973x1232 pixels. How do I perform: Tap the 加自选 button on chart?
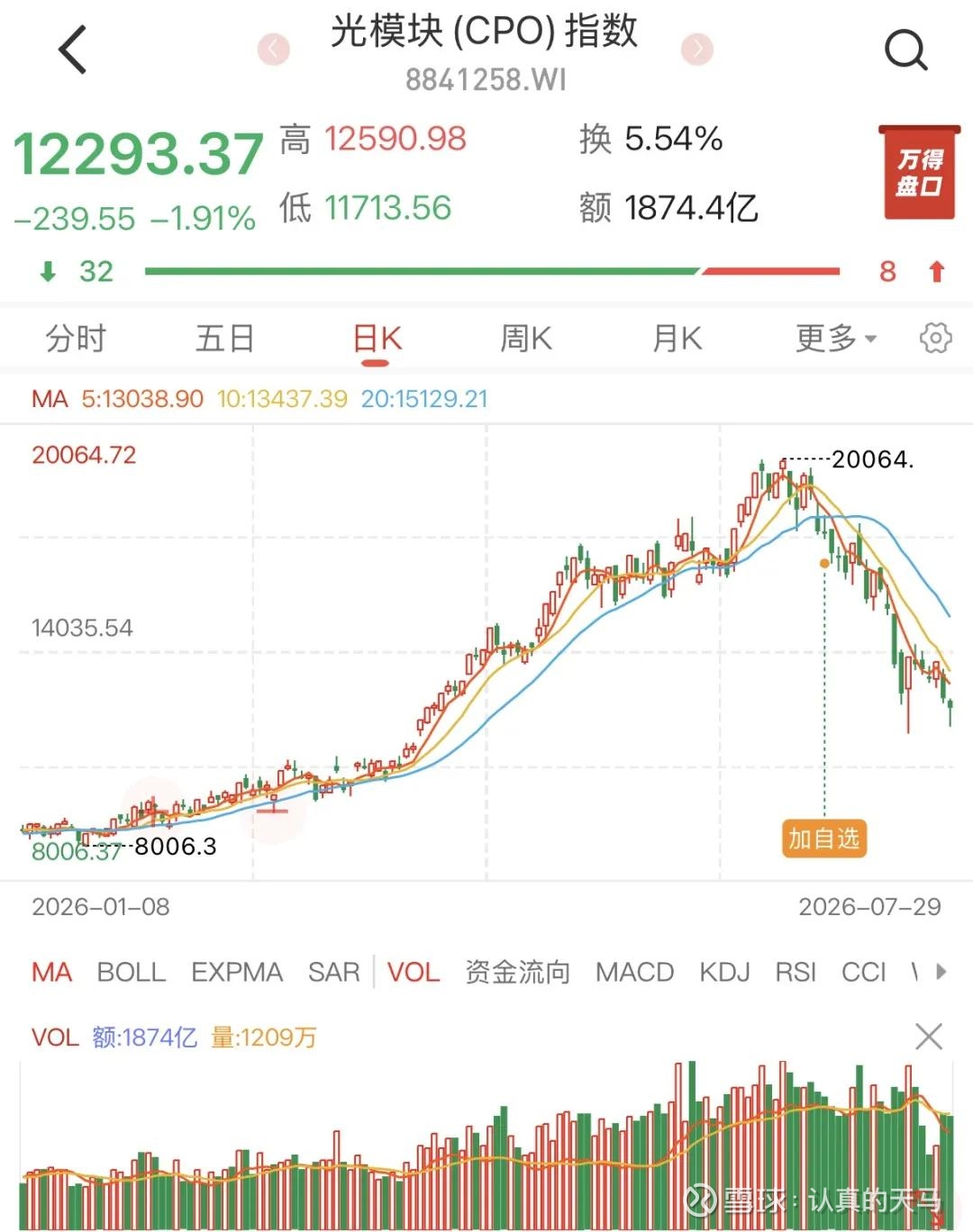tap(823, 838)
